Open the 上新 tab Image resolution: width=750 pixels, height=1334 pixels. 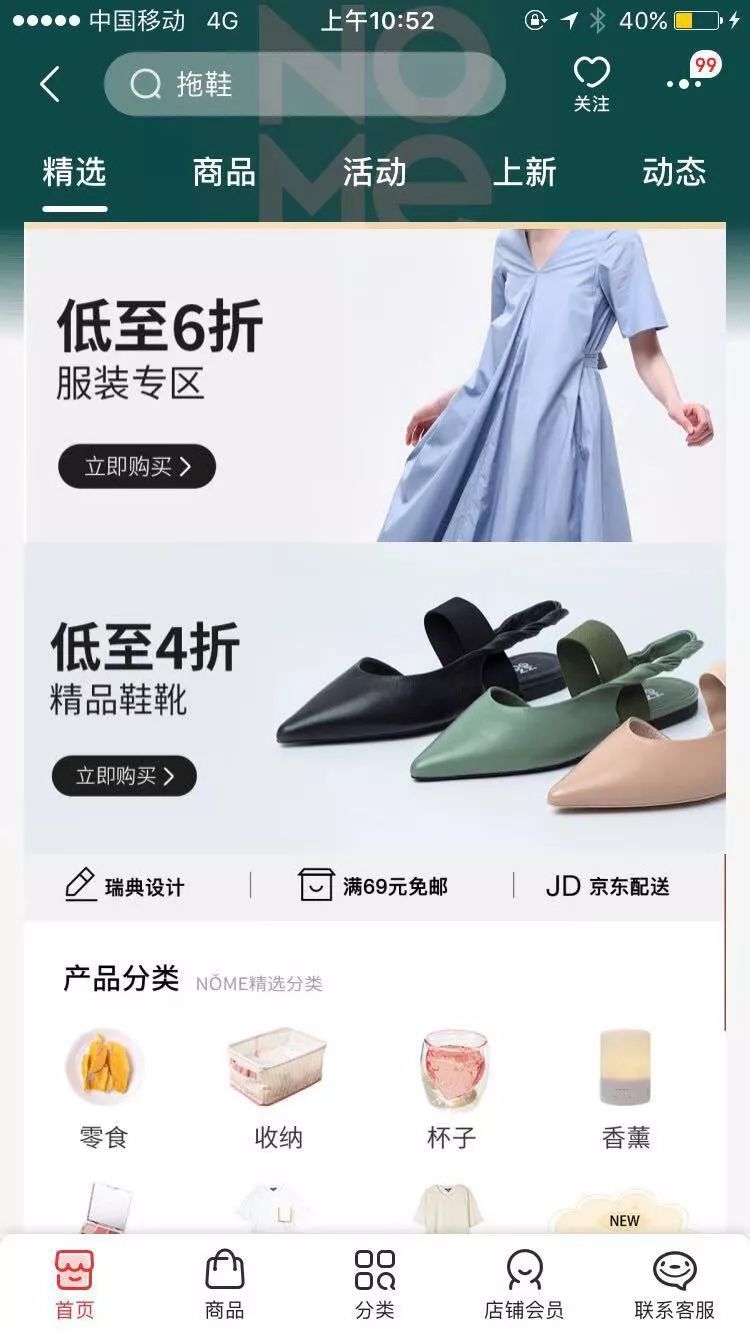click(524, 172)
